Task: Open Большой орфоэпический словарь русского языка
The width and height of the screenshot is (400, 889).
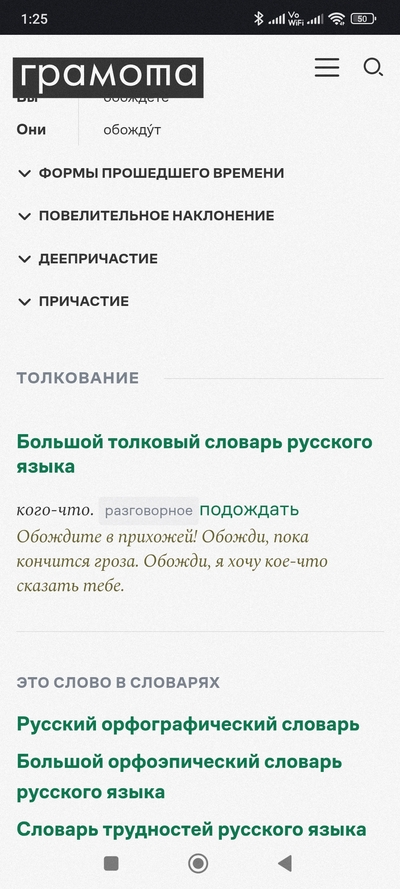Action: 179,777
